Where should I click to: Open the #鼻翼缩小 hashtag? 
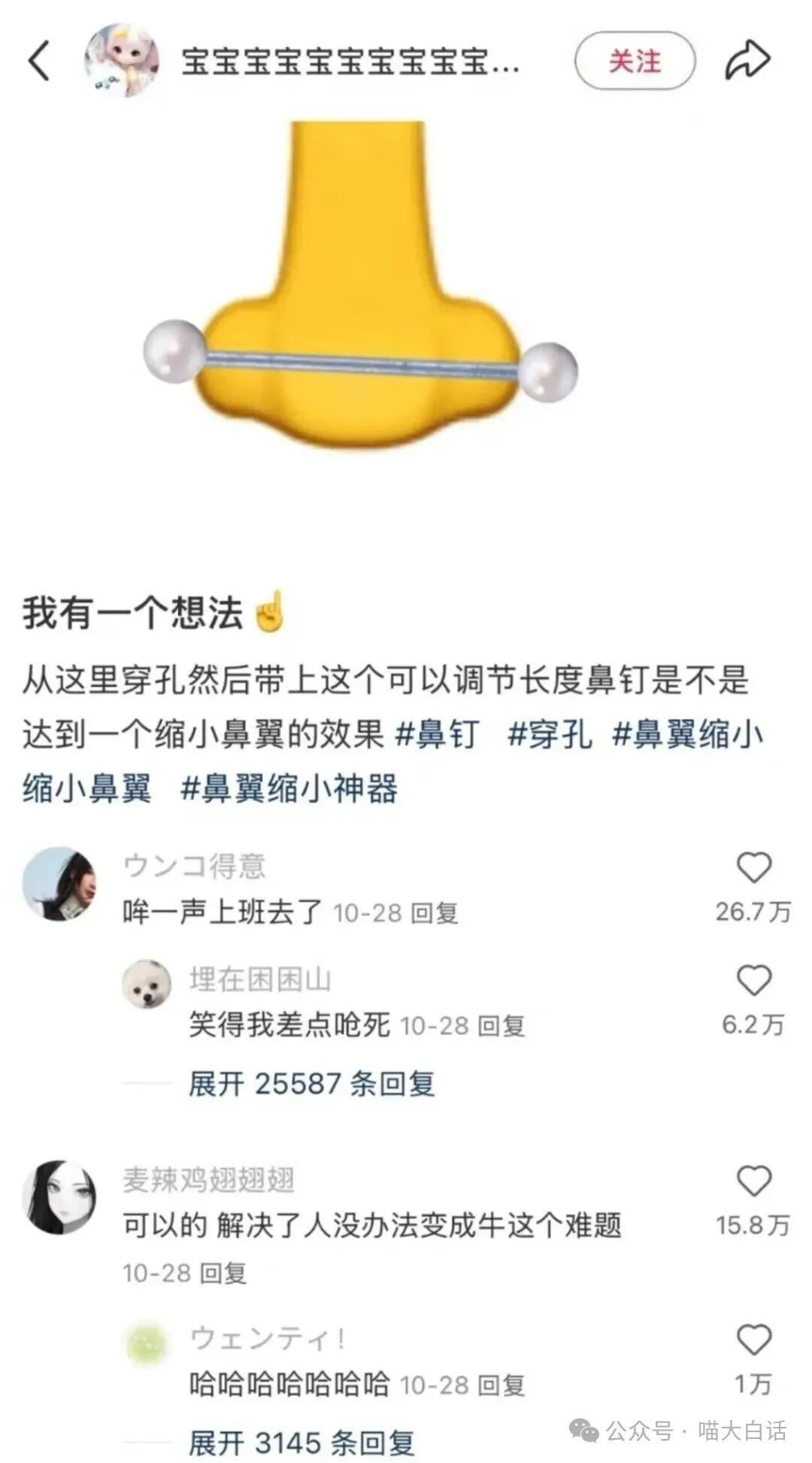pyautogui.click(x=688, y=734)
